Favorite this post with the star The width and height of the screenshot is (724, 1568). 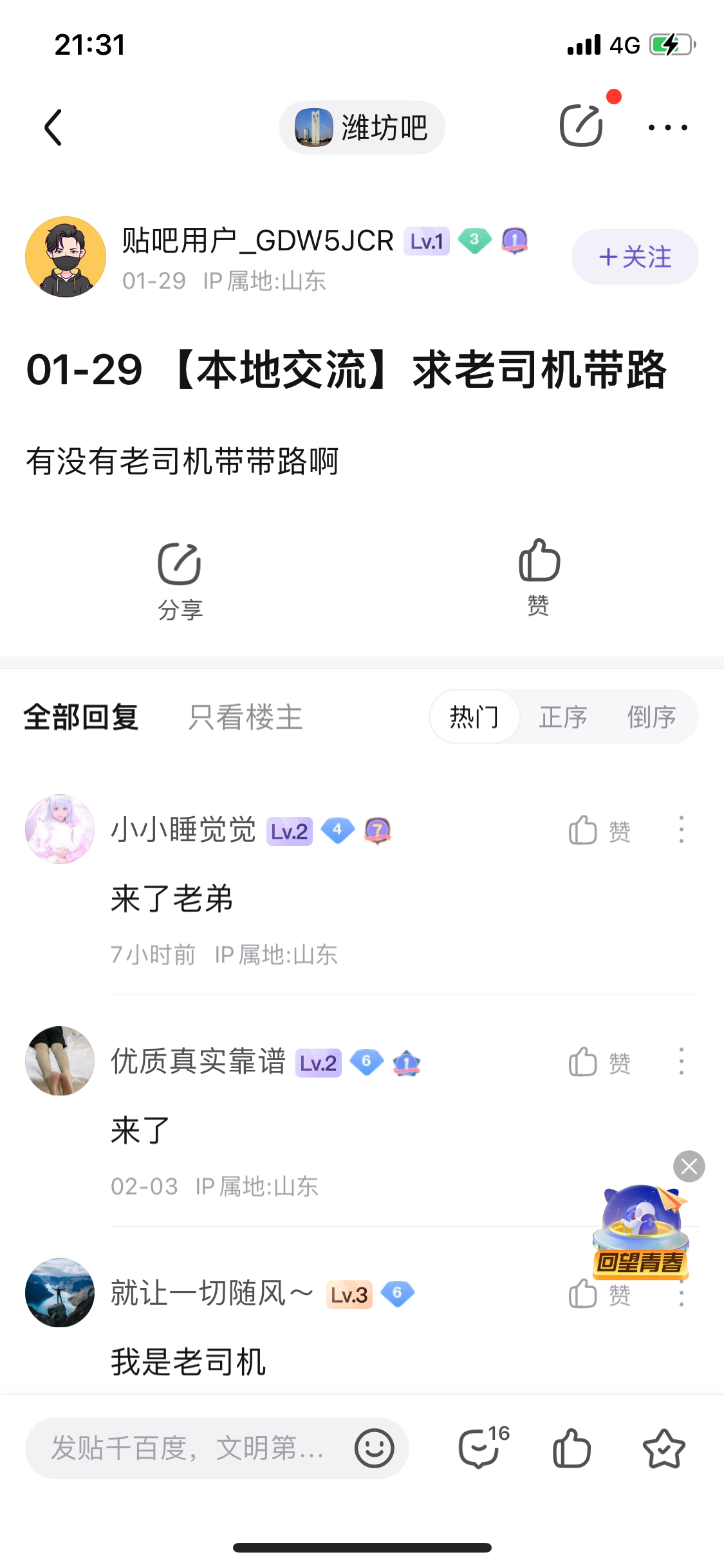(664, 1448)
